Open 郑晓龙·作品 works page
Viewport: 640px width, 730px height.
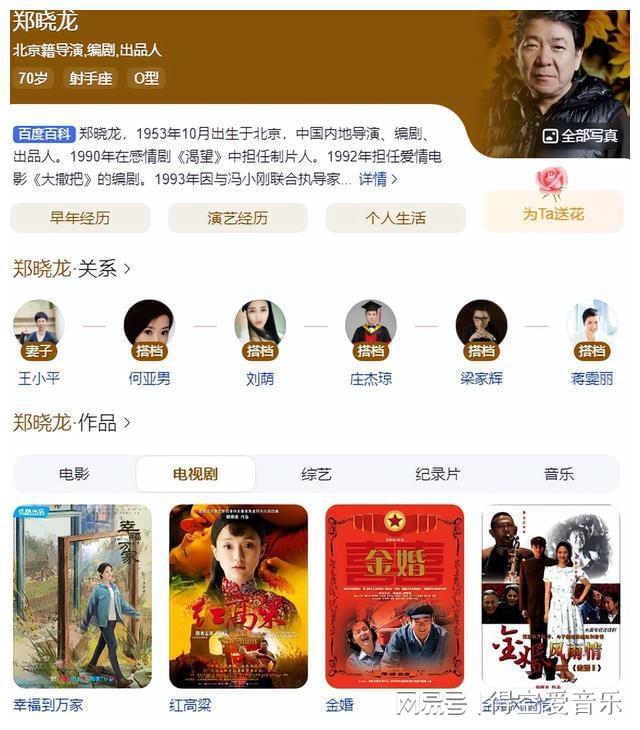coord(72,423)
